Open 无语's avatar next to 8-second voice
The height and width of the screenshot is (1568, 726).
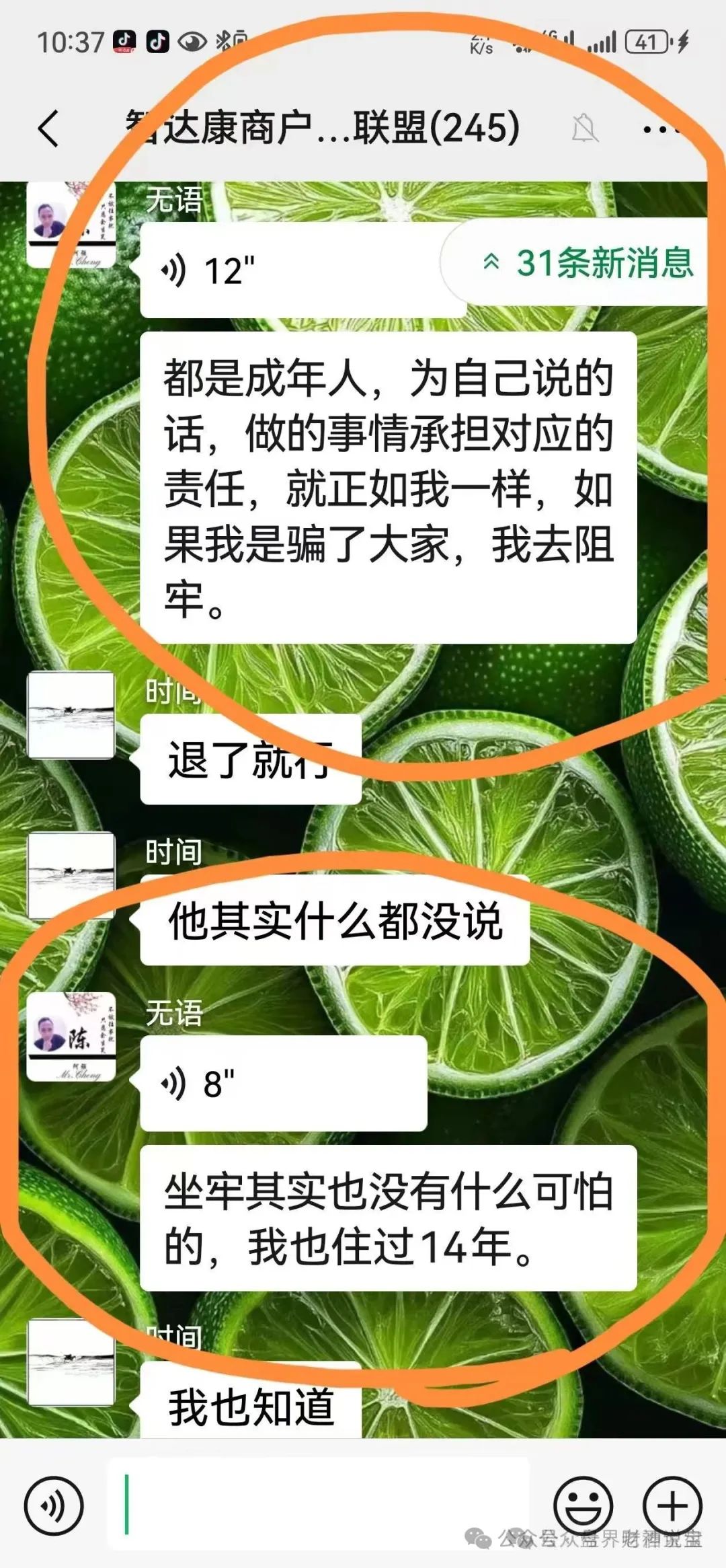[x=71, y=1037]
